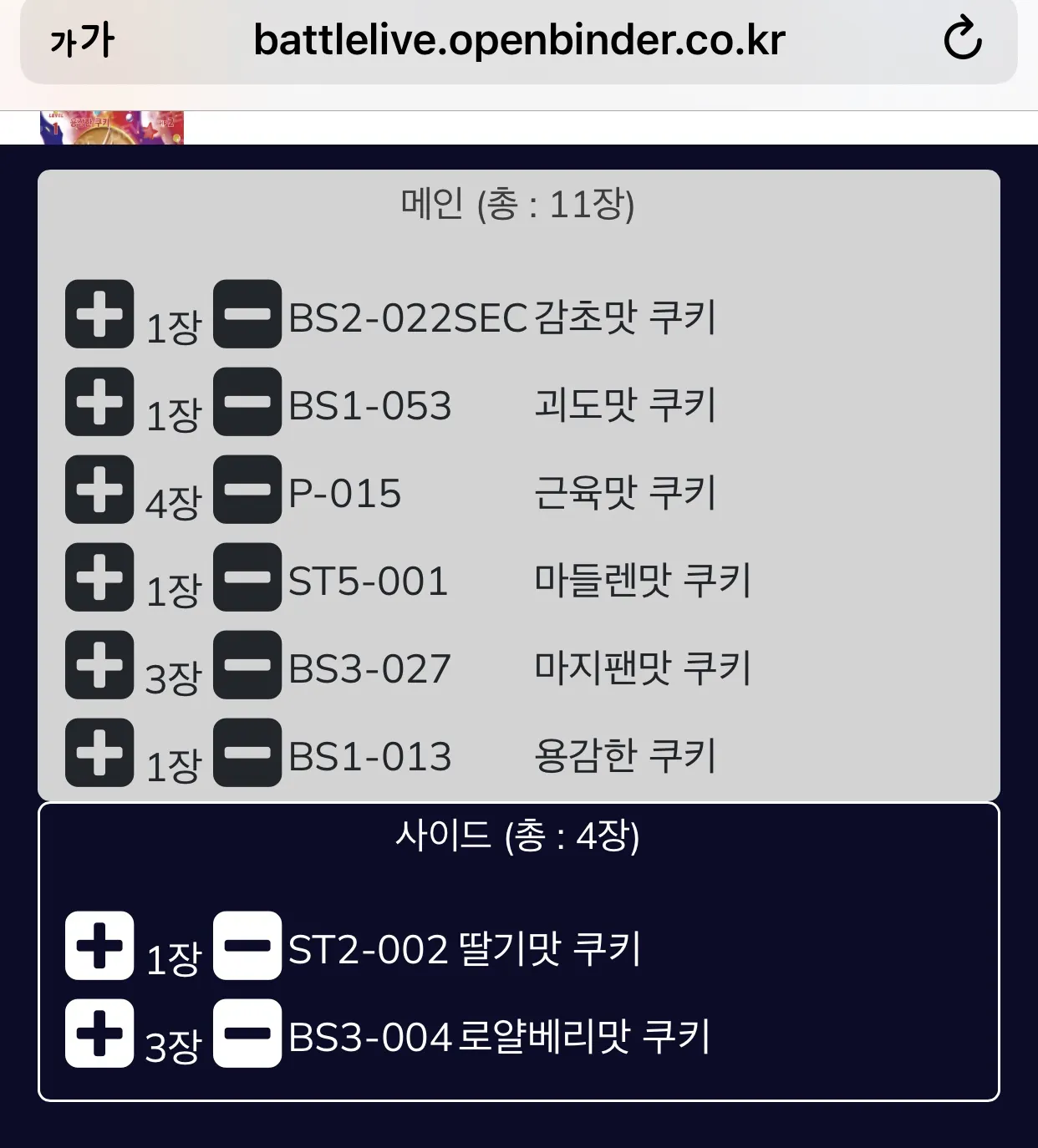Add one more 용감한 쿠키 BS1-013
The height and width of the screenshot is (1148, 1038).
point(99,753)
